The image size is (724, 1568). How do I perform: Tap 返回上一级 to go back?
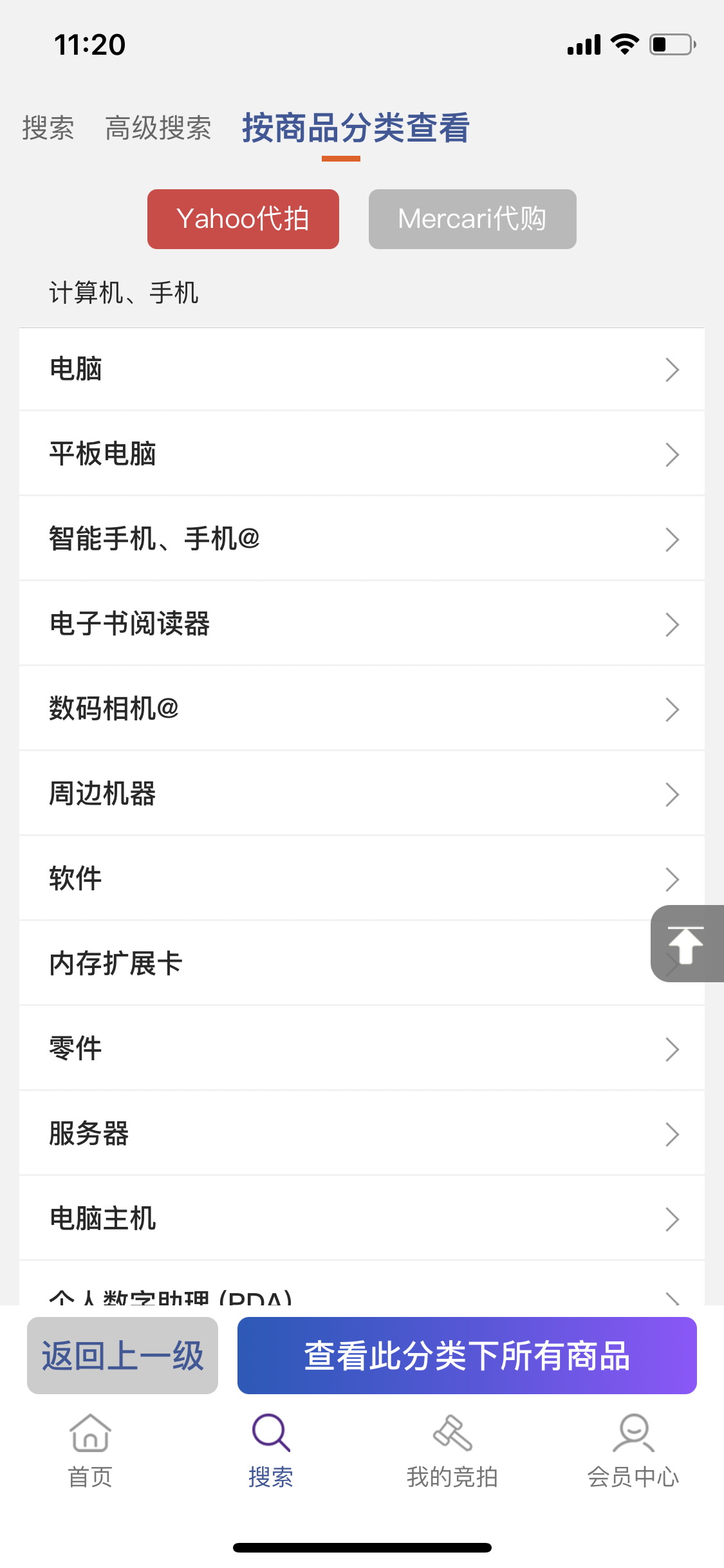coord(122,1356)
